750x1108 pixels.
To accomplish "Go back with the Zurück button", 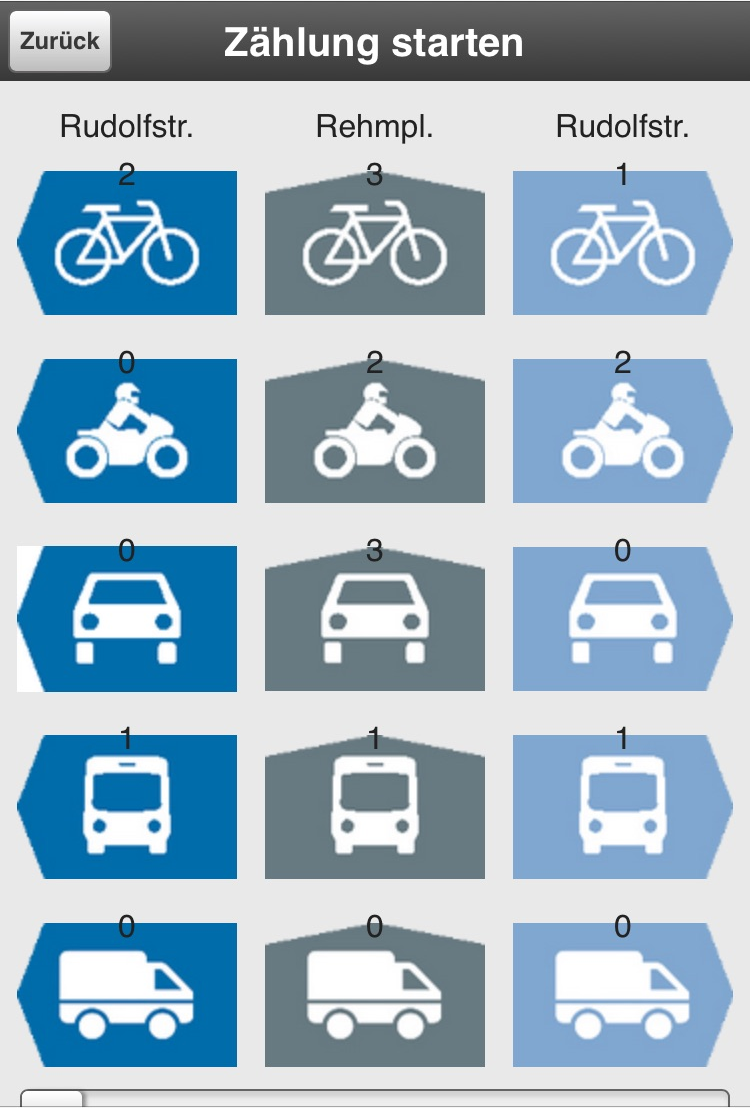I will (x=60, y=41).
